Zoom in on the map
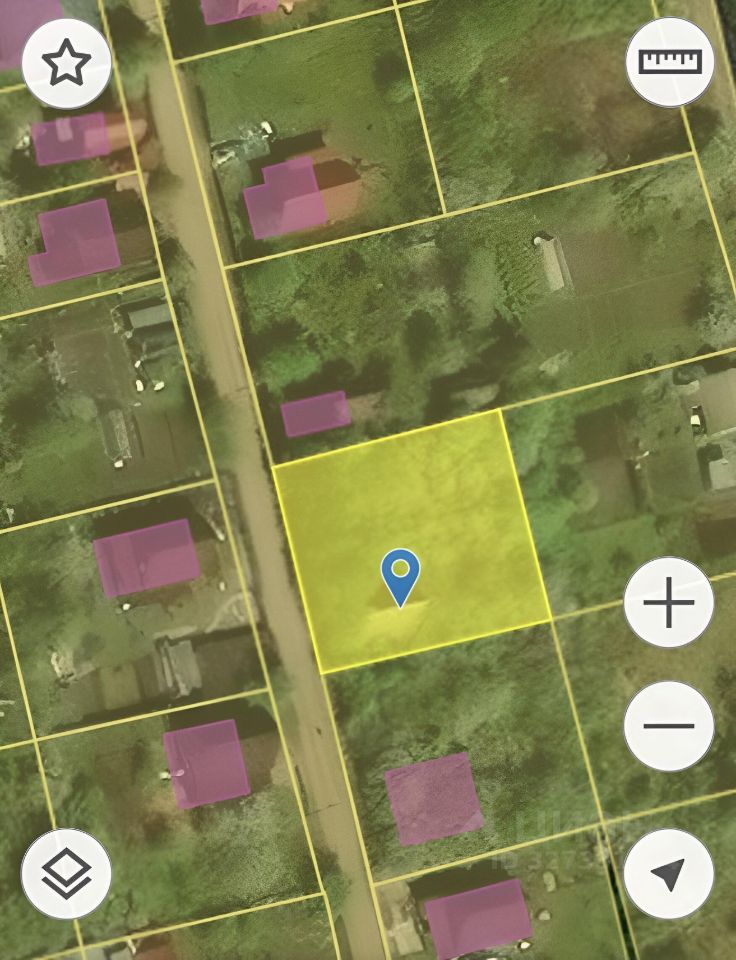The image size is (736, 960). (668, 603)
